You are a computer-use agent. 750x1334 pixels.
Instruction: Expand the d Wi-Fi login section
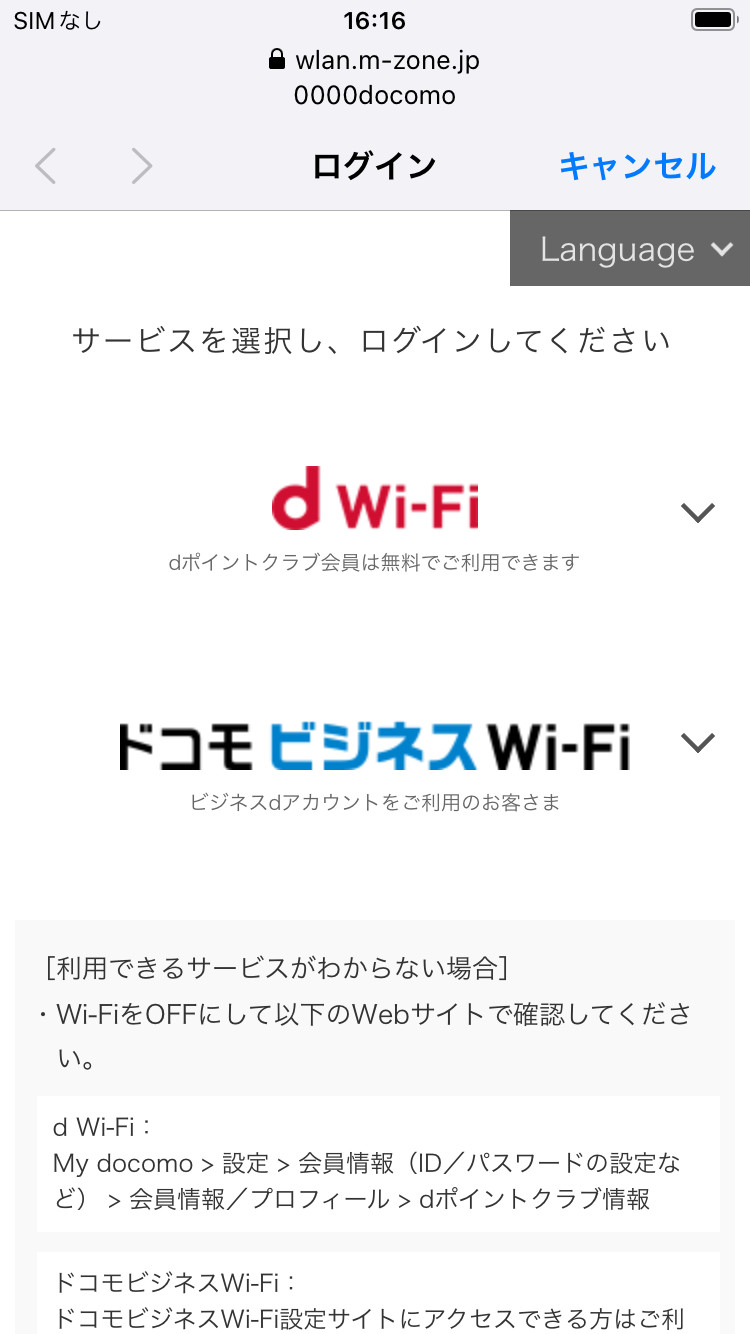(x=697, y=513)
